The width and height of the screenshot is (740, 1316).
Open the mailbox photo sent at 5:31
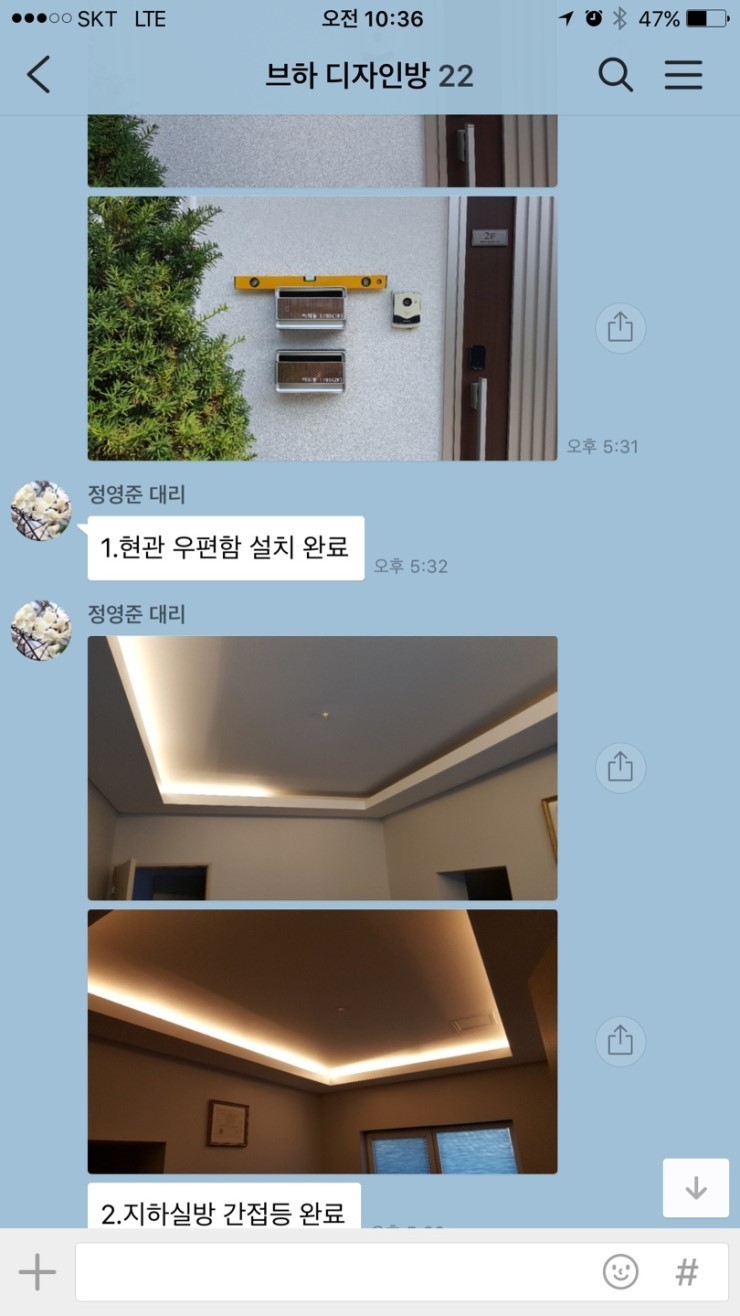322,328
